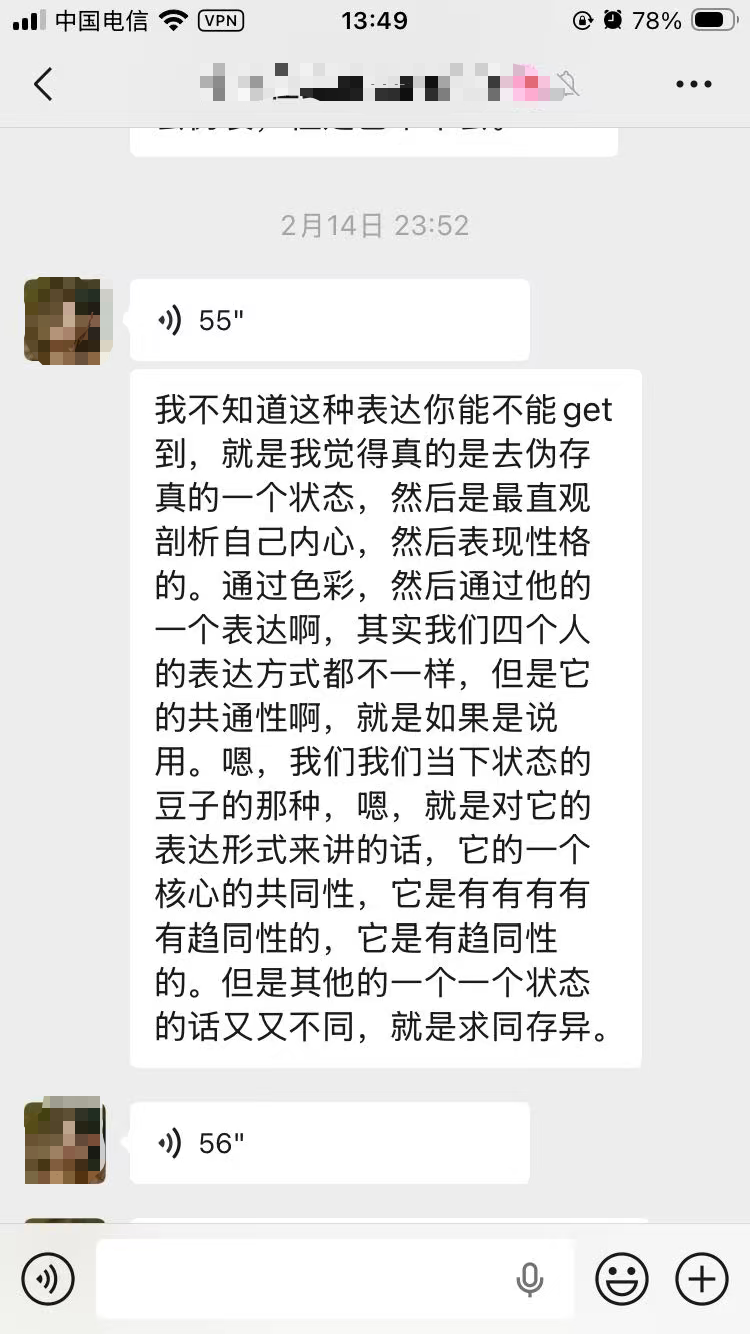750x1334 pixels.
Task: Play the 55-second voice message
Action: (328, 320)
